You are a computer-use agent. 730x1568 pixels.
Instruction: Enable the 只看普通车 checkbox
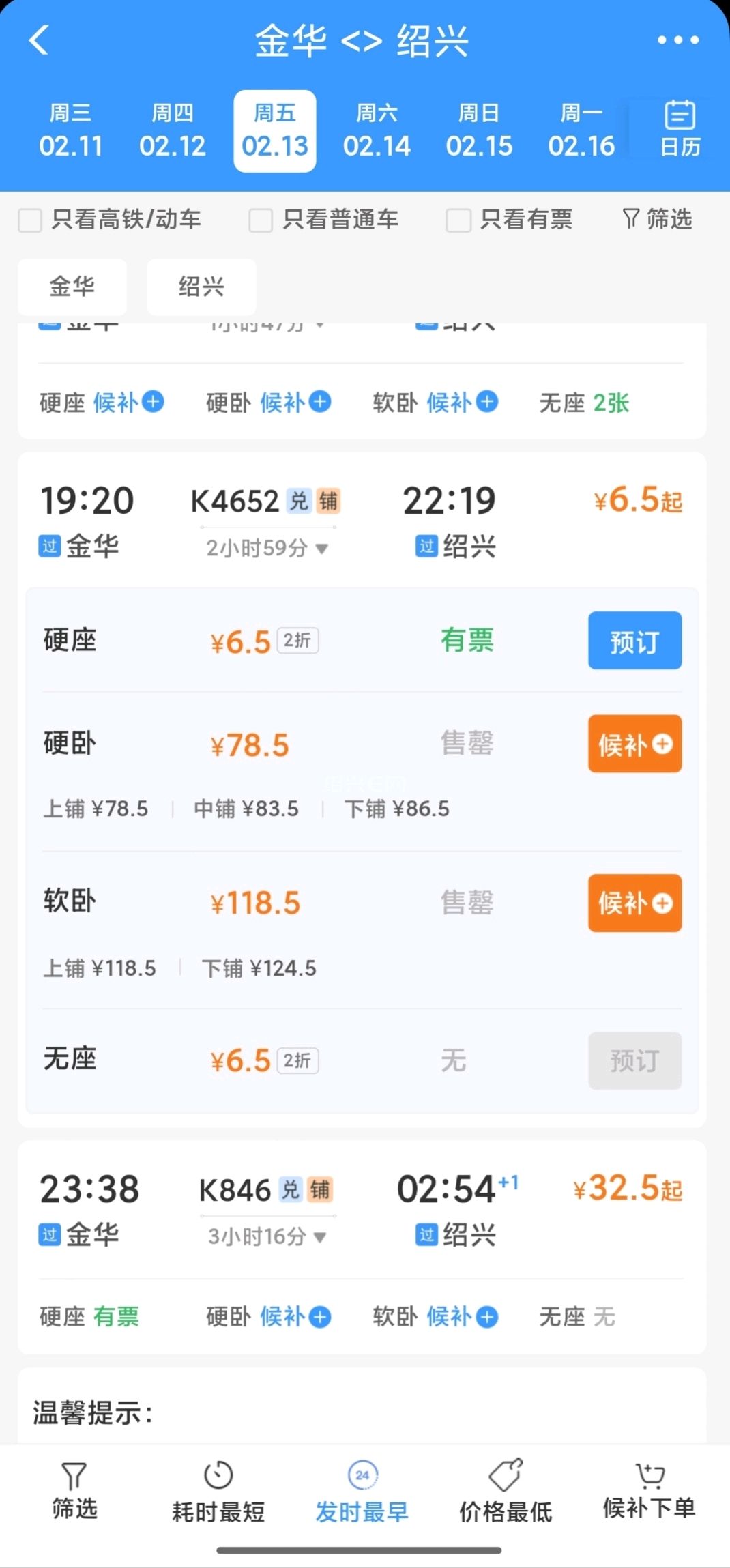tap(261, 220)
